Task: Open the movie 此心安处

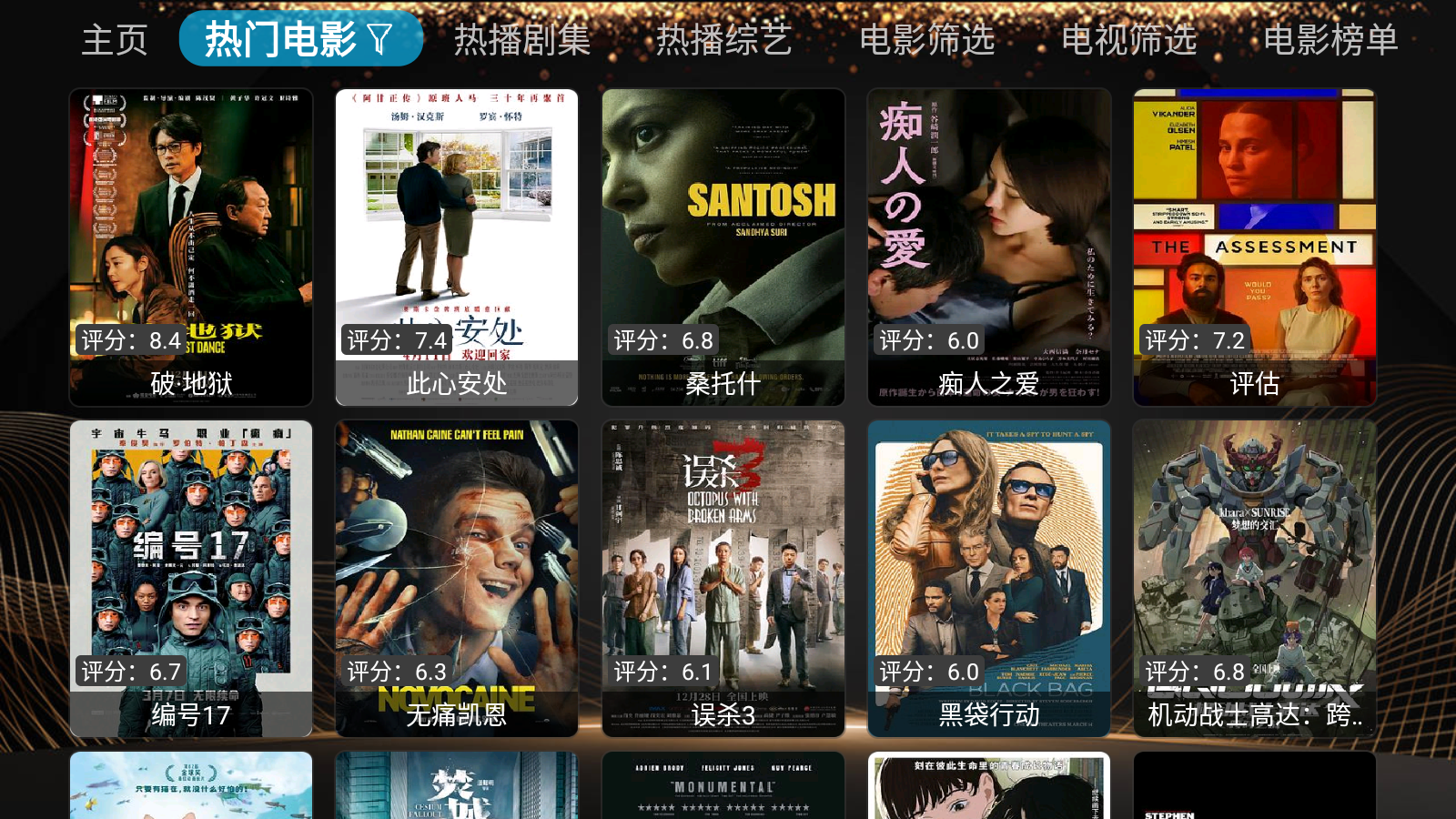Action: 457,247
